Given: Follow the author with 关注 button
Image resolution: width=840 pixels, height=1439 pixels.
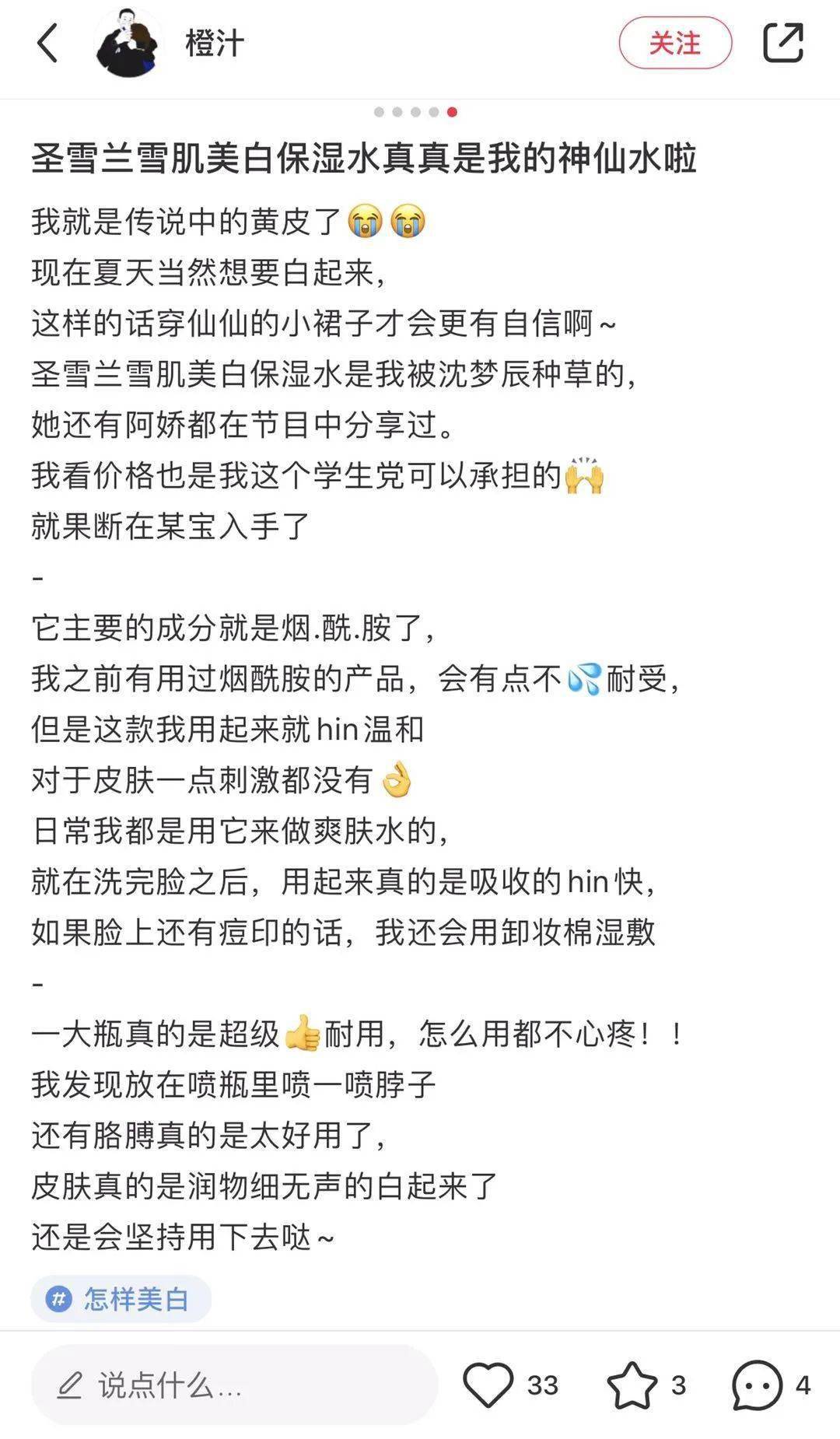Looking at the screenshot, I should (674, 44).
